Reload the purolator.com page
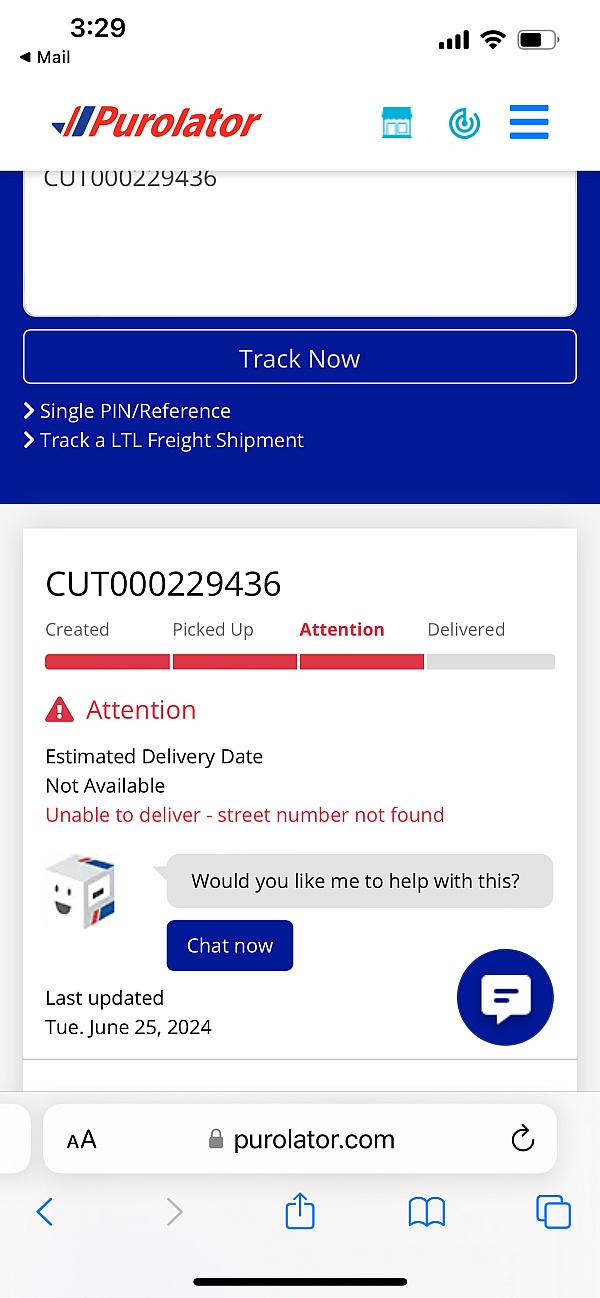 pyautogui.click(x=522, y=1139)
